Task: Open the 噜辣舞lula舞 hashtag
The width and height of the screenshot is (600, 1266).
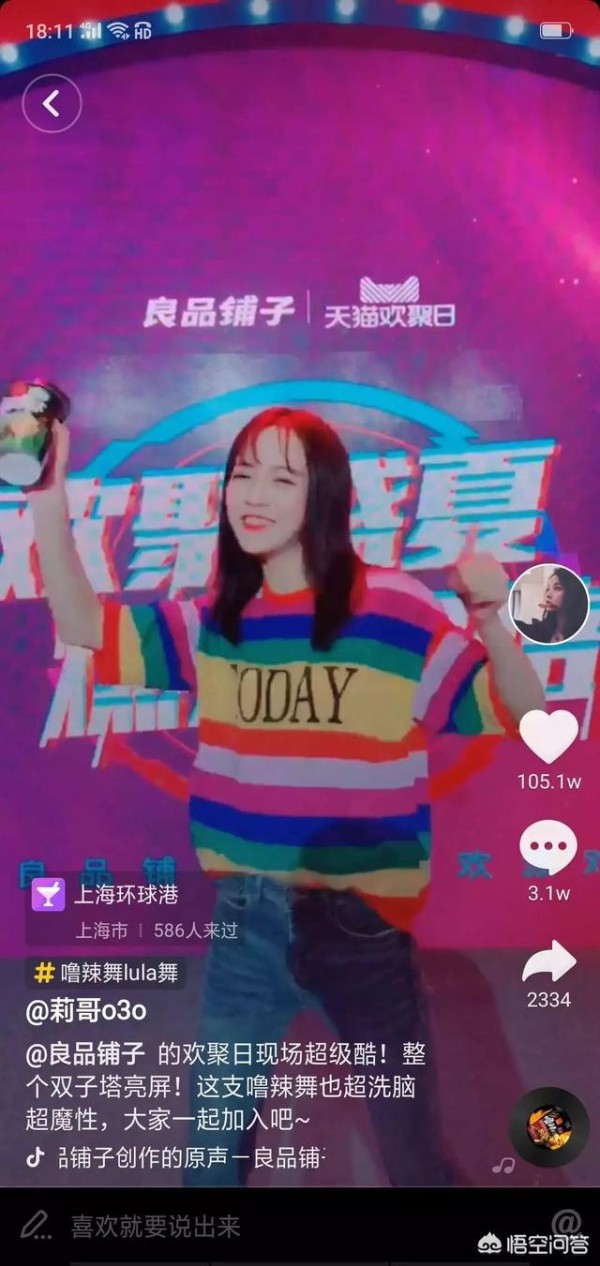Action: (x=106, y=972)
